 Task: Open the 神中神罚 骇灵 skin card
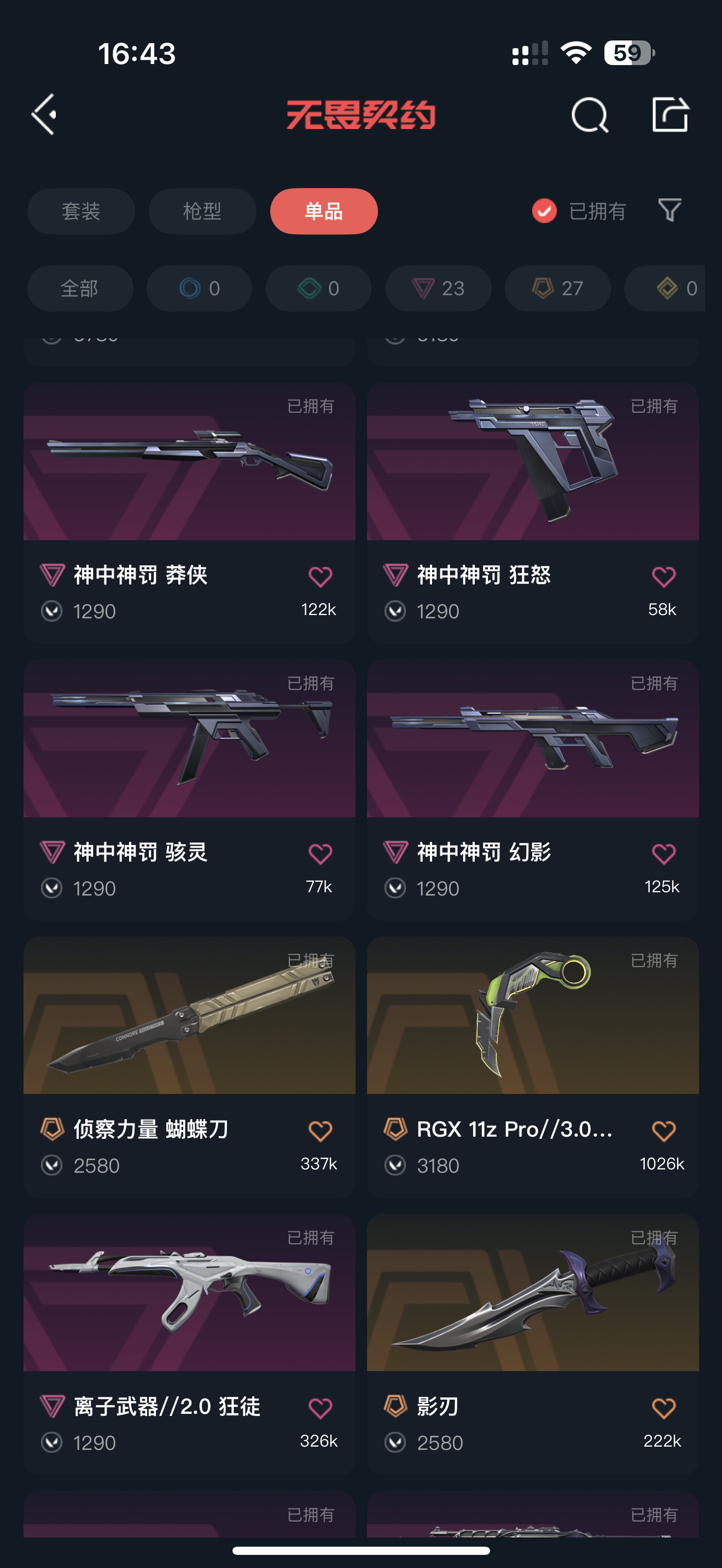click(189, 740)
